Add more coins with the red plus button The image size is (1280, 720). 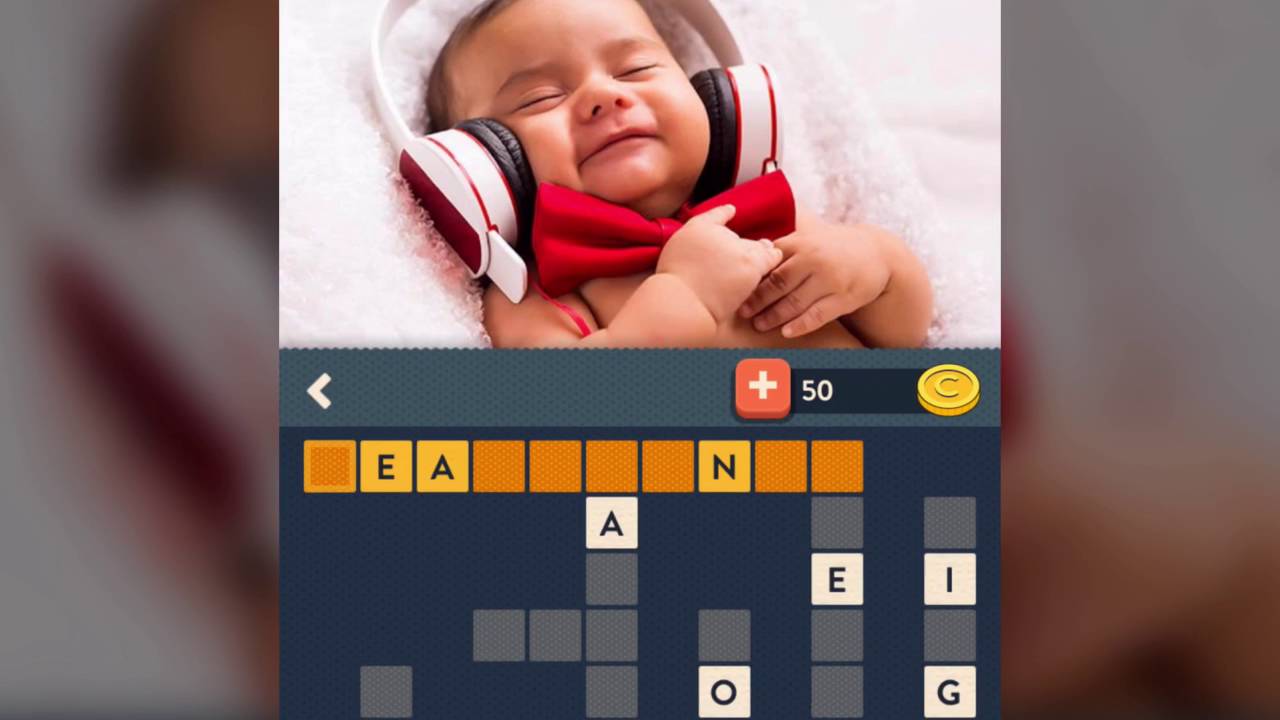tap(763, 388)
